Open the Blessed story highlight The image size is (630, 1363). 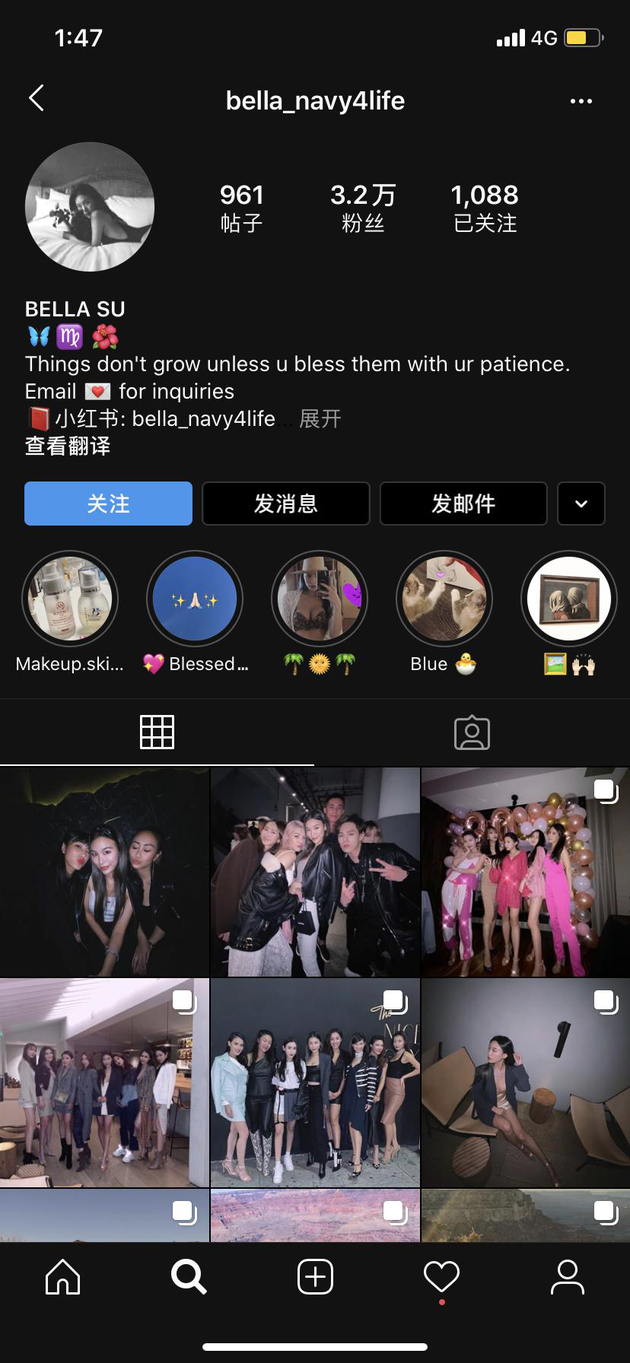(195, 600)
